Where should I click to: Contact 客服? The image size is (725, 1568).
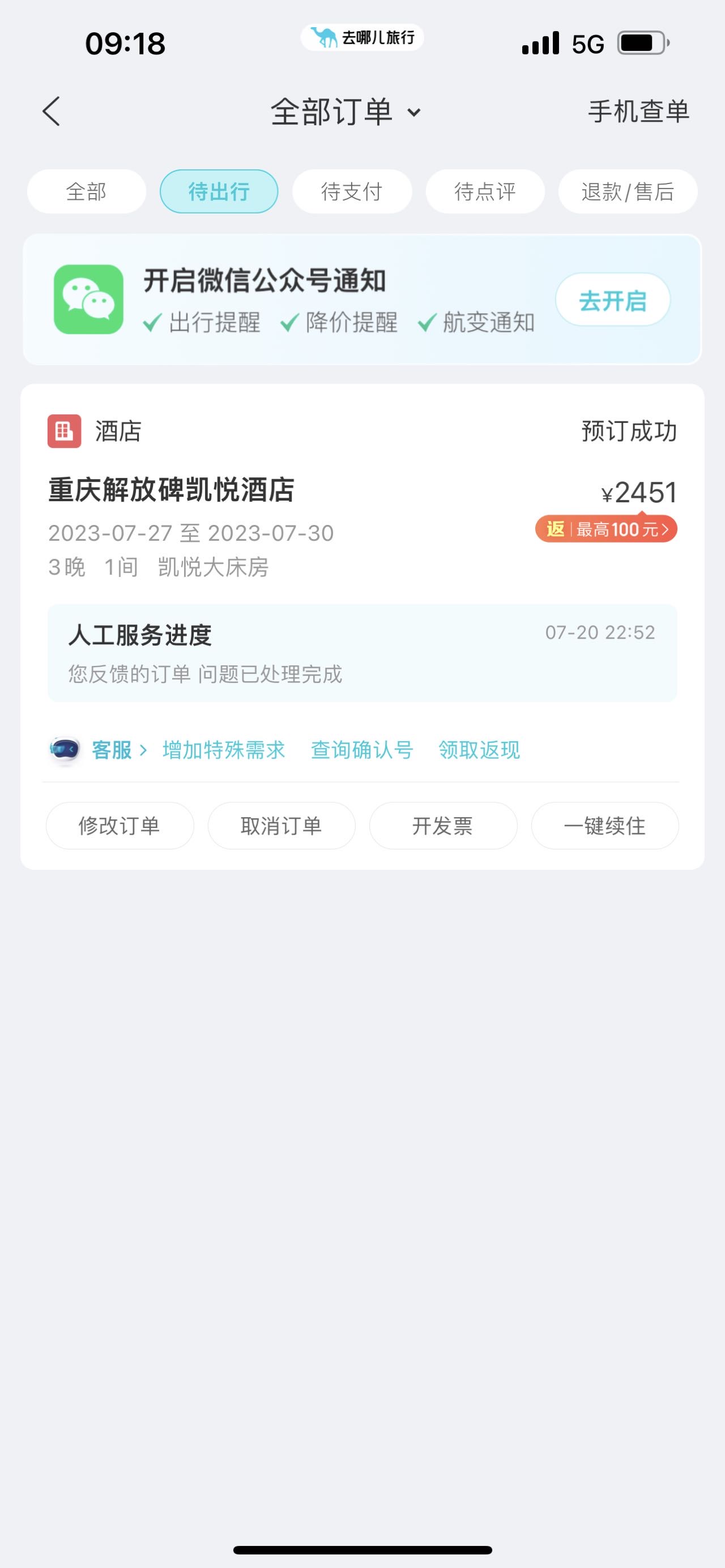(99, 750)
